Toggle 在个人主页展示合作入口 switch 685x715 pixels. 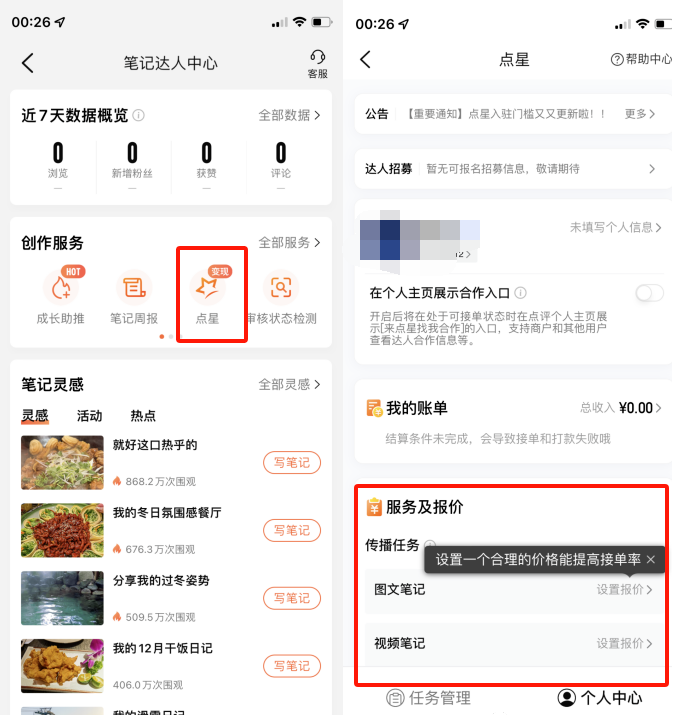pos(649,293)
